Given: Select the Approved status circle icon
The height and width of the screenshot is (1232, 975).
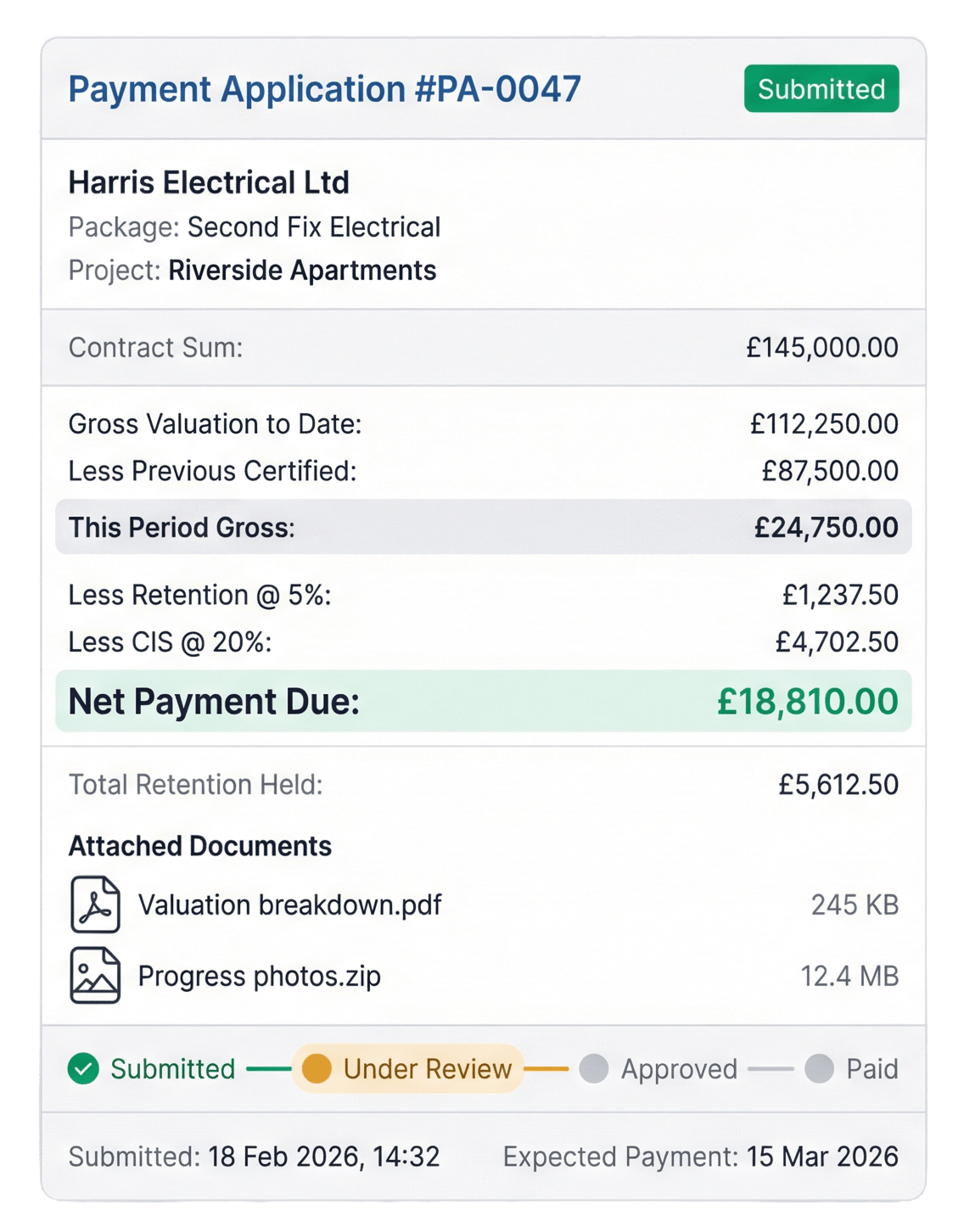Looking at the screenshot, I should tap(596, 1069).
